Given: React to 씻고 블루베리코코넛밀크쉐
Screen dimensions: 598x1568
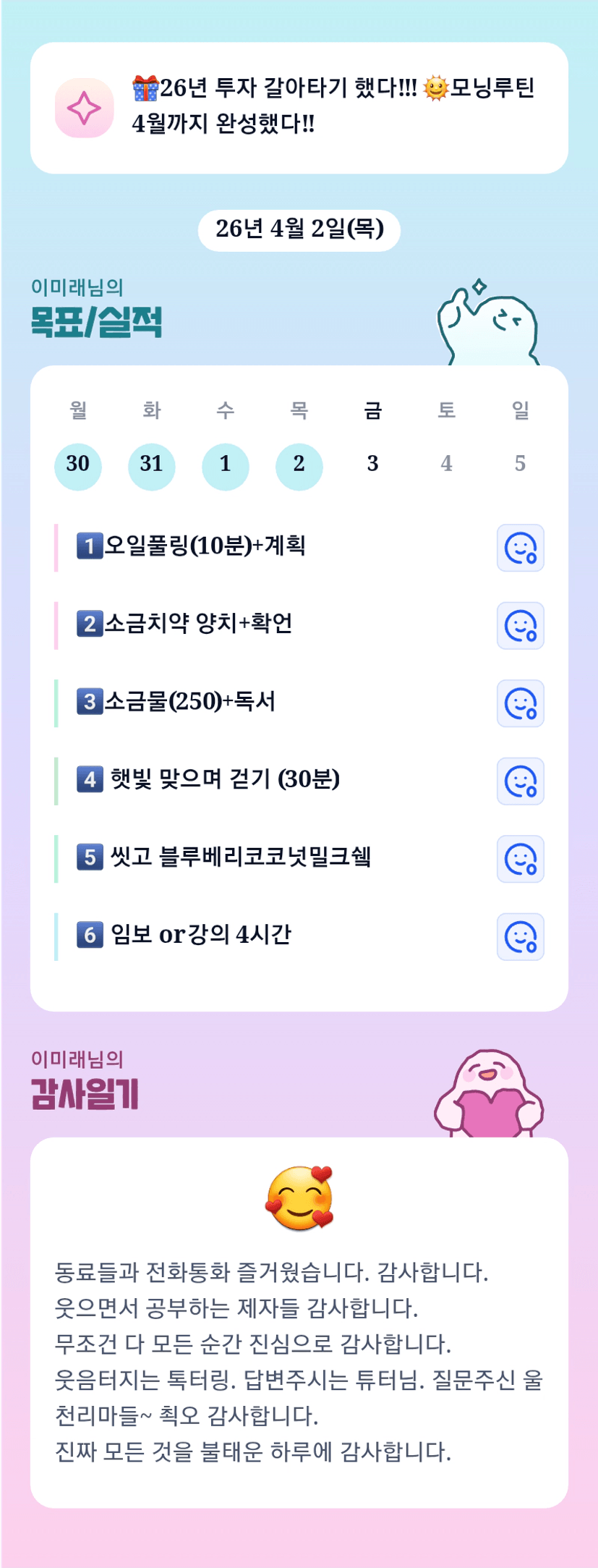Looking at the screenshot, I should click(x=520, y=859).
